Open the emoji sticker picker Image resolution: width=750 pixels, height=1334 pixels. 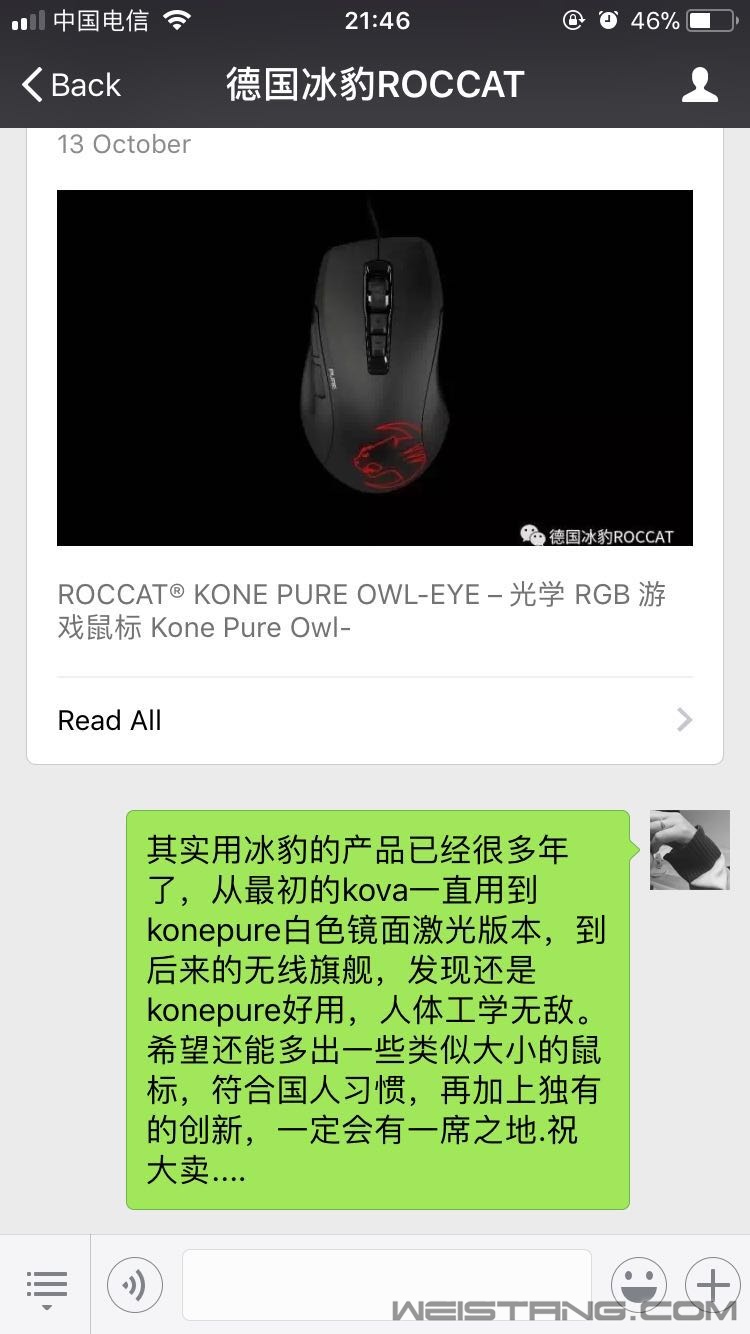coord(638,1285)
